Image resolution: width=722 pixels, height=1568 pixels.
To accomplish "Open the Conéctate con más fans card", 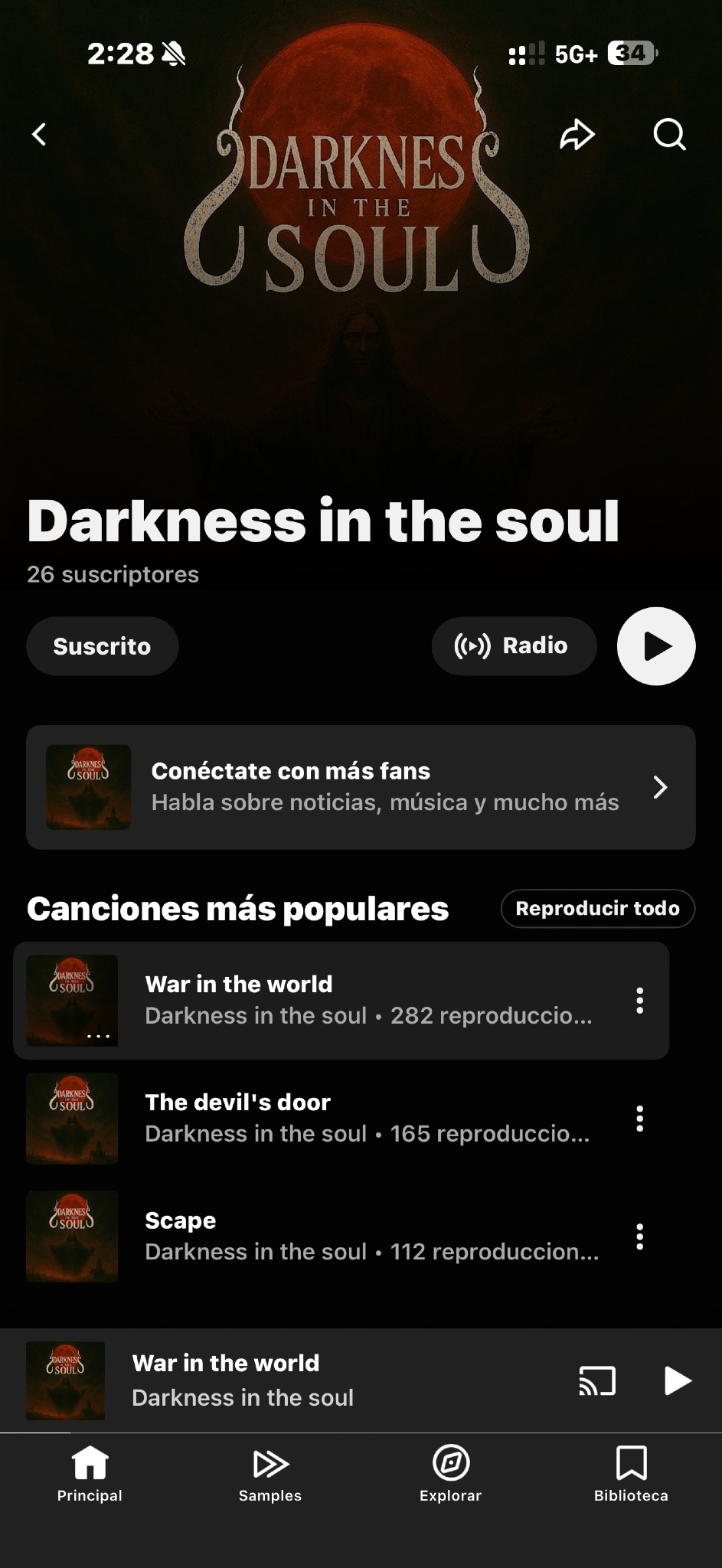I will (361, 787).
